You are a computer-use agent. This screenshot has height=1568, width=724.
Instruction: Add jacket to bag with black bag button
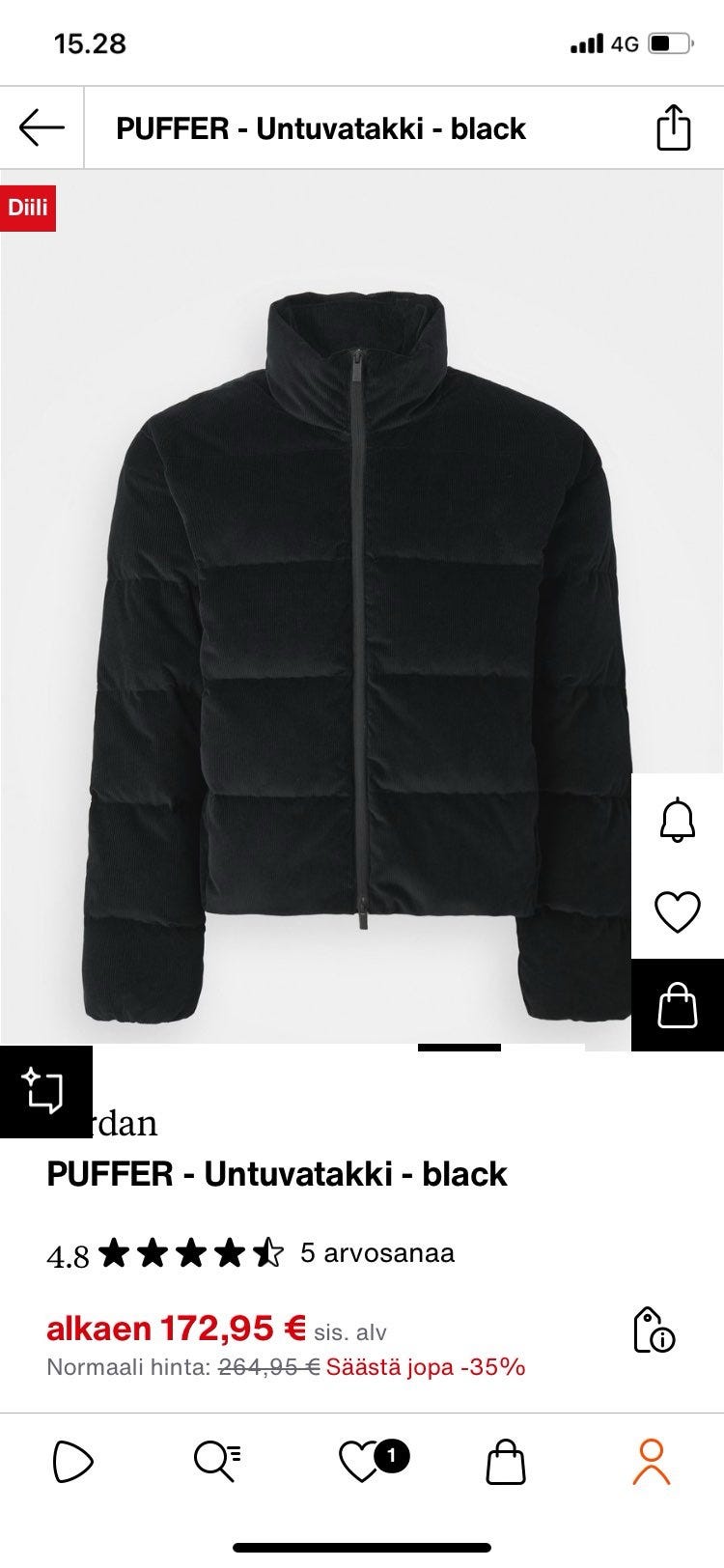pyautogui.click(x=677, y=1005)
